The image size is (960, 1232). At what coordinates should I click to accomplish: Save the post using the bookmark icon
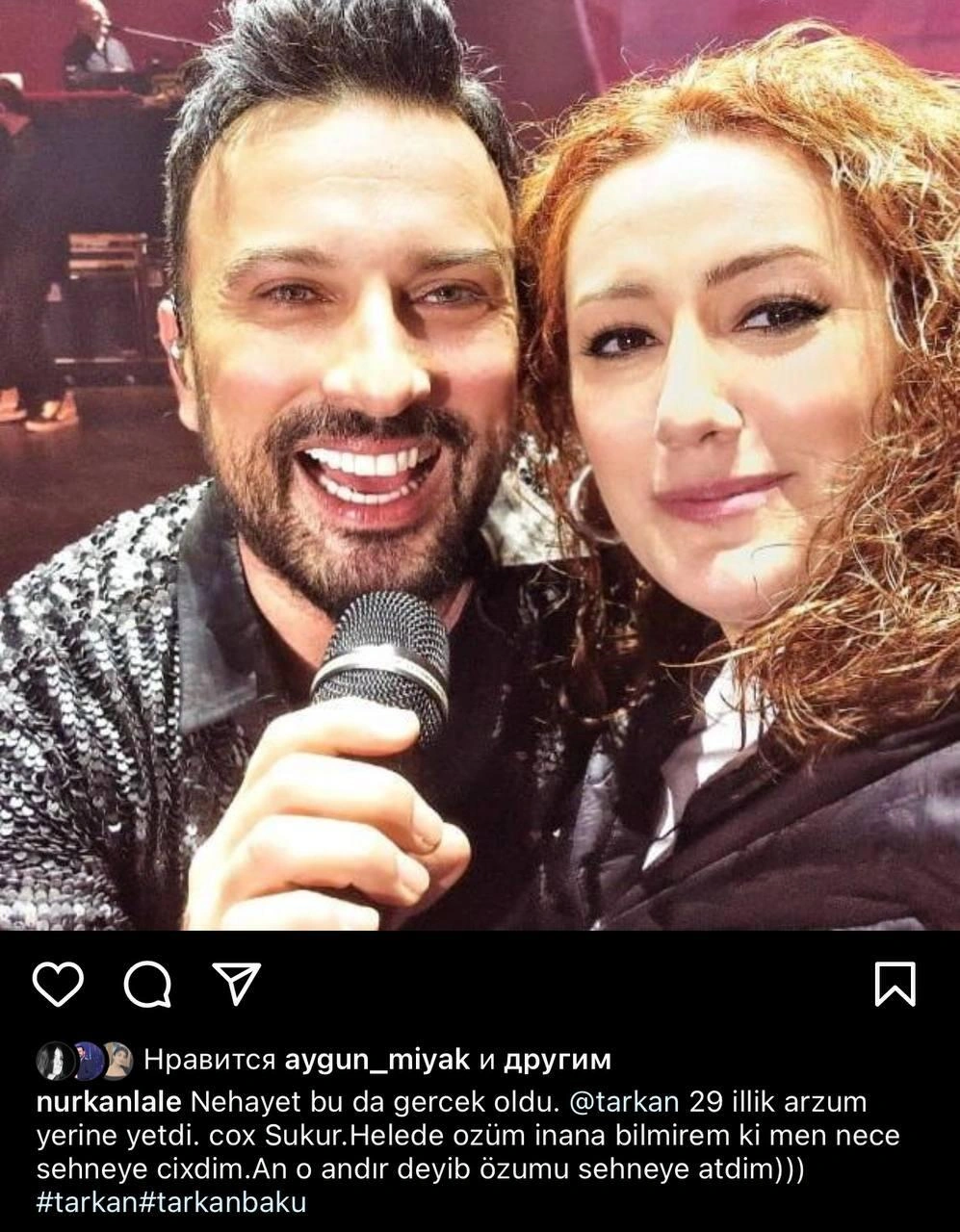[x=895, y=984]
